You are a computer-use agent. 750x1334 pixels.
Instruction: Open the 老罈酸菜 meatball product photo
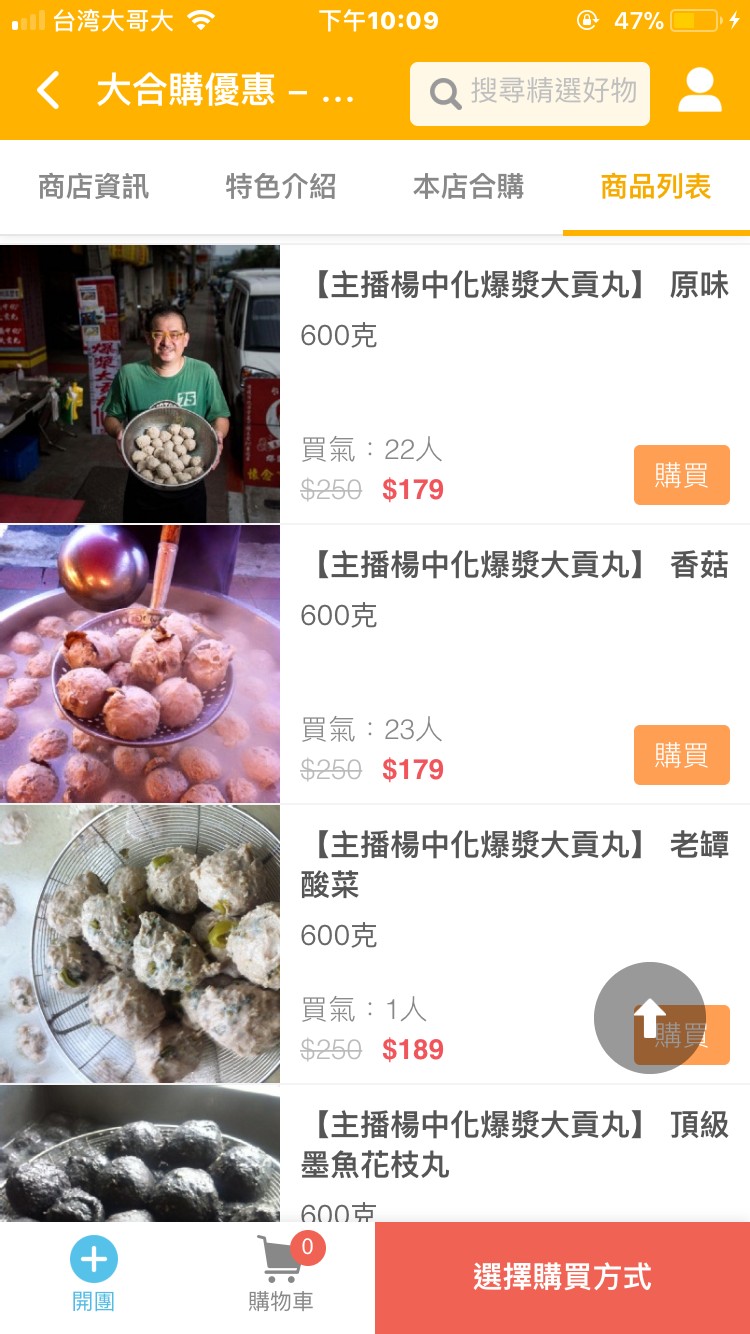pos(140,944)
